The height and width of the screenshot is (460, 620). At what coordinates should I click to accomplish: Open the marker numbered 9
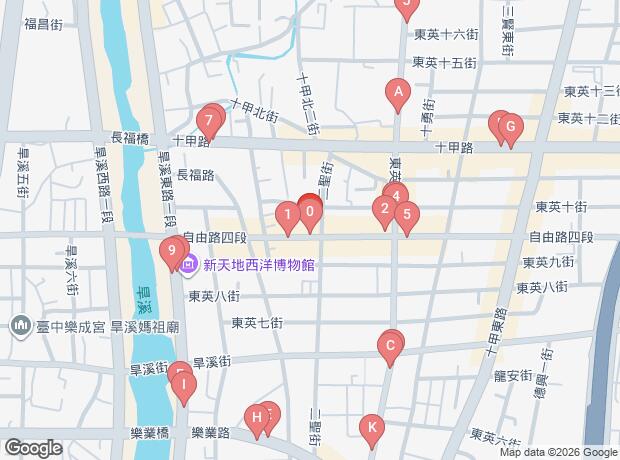pyautogui.click(x=172, y=251)
